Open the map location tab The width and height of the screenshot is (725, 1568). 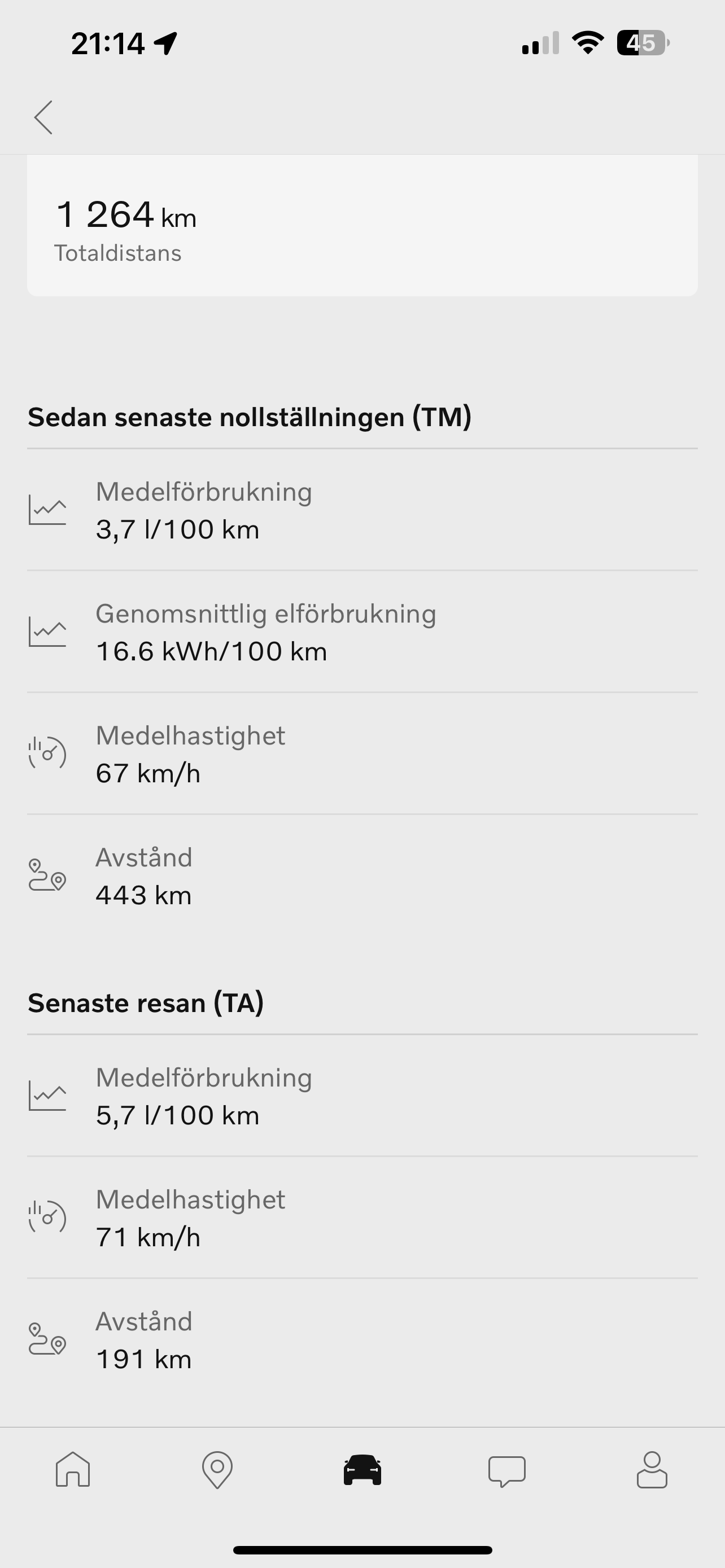(x=217, y=1469)
